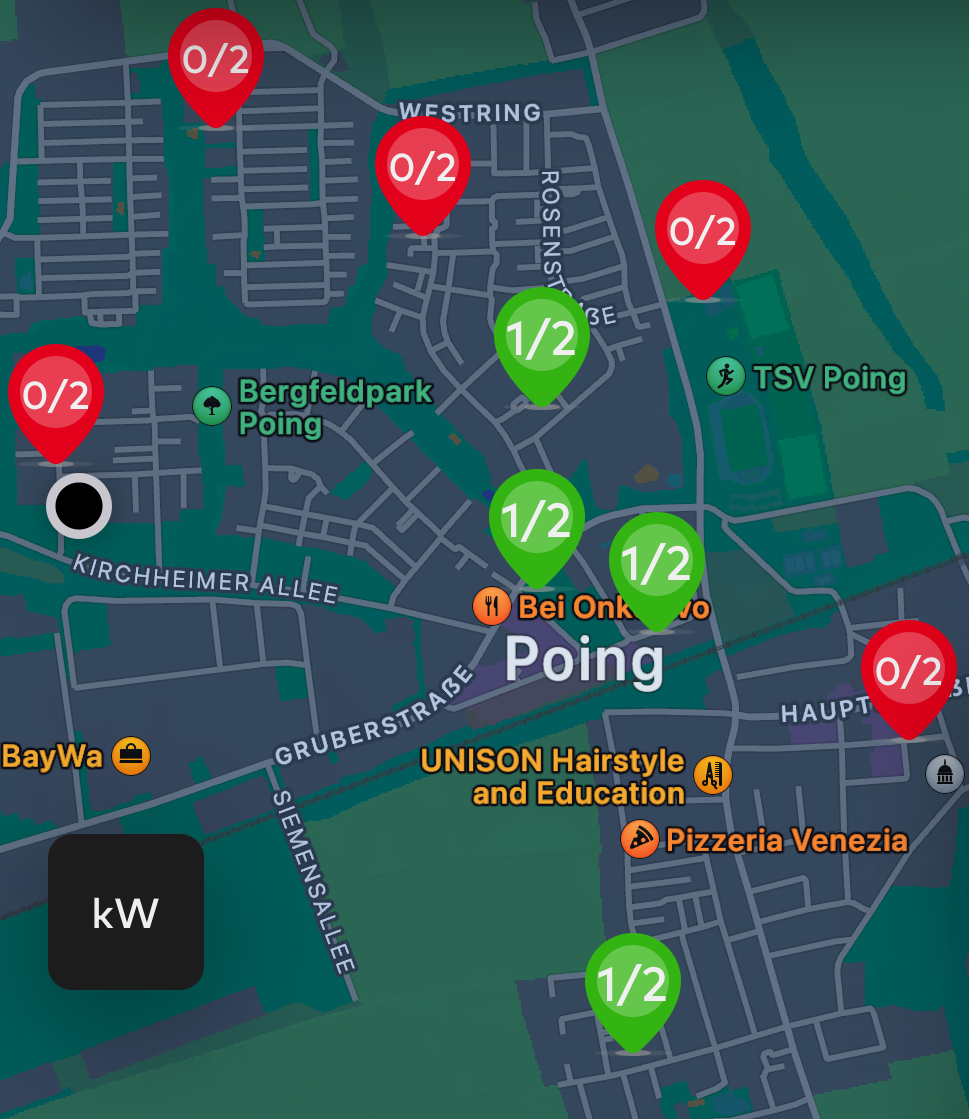
Task: Open the kW power filter button
Action: [126, 912]
